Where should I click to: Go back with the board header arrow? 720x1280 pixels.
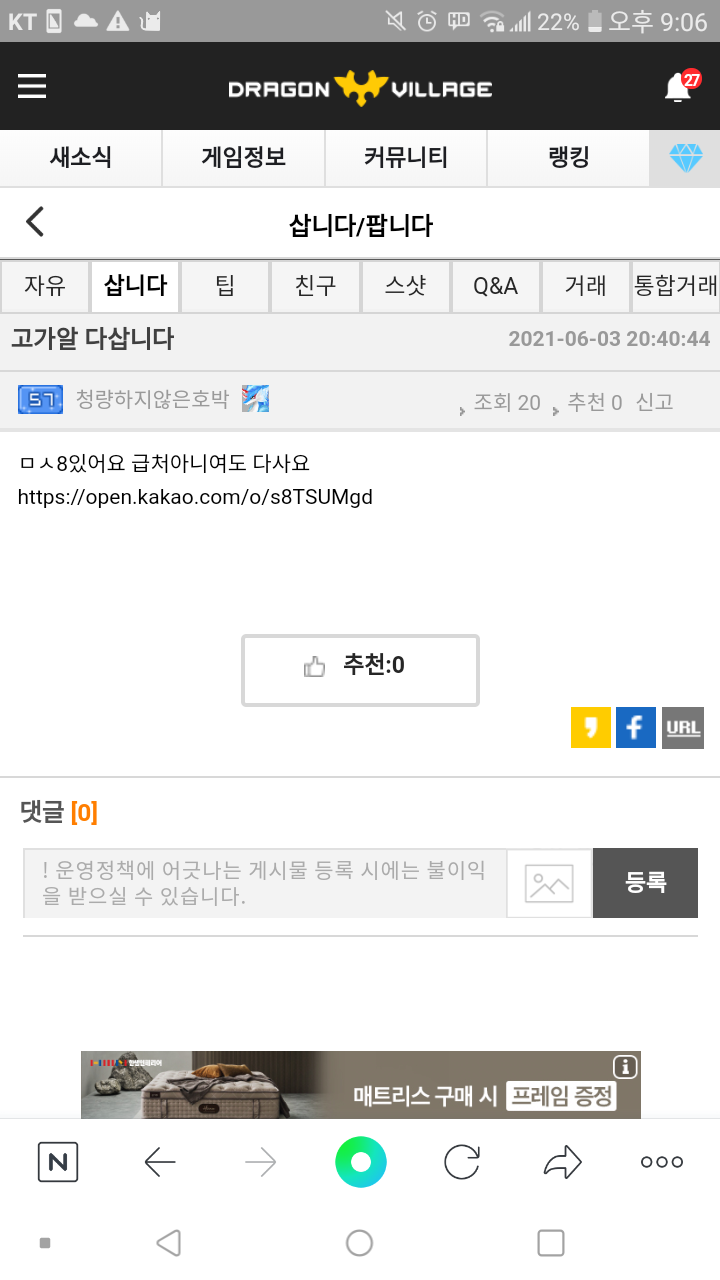[35, 222]
